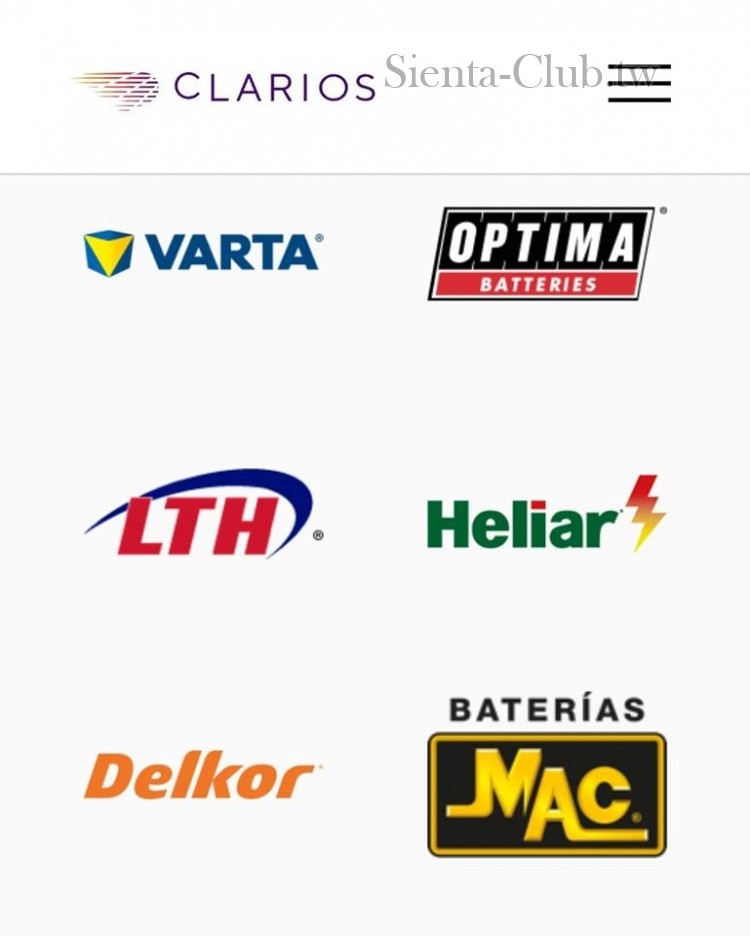Image resolution: width=750 pixels, height=936 pixels.
Task: Choose the Delkor brand tile
Action: (x=203, y=776)
